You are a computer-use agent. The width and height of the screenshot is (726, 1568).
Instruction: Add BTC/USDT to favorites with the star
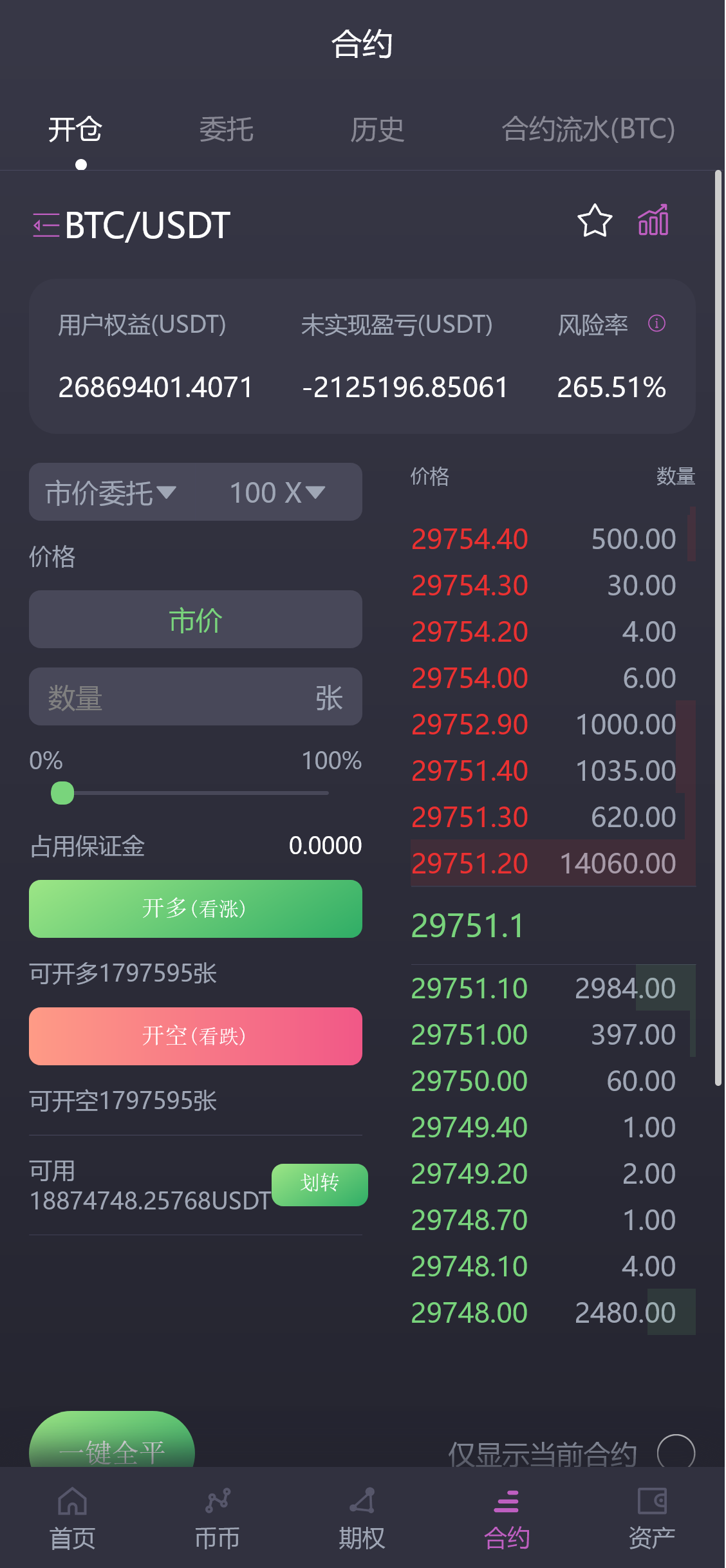[x=594, y=221]
